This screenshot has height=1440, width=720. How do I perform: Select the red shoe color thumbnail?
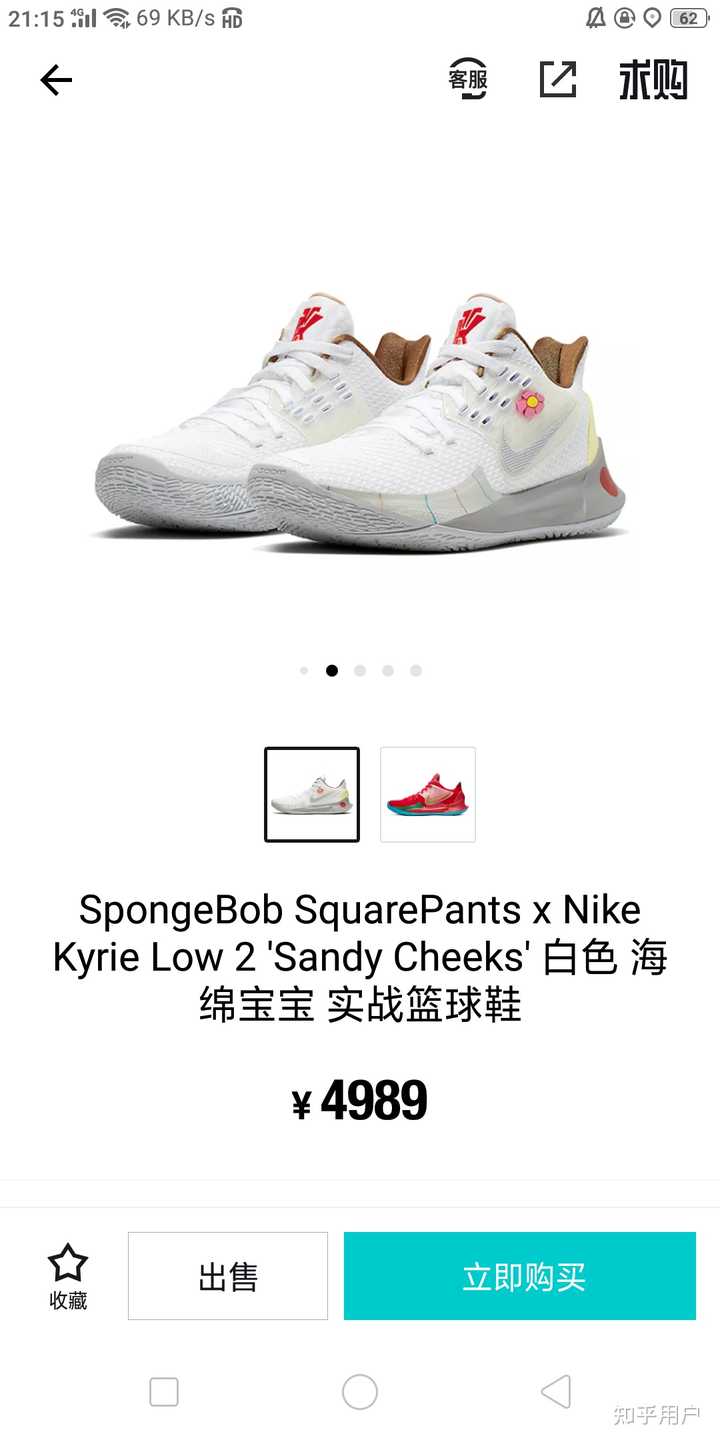(x=428, y=794)
